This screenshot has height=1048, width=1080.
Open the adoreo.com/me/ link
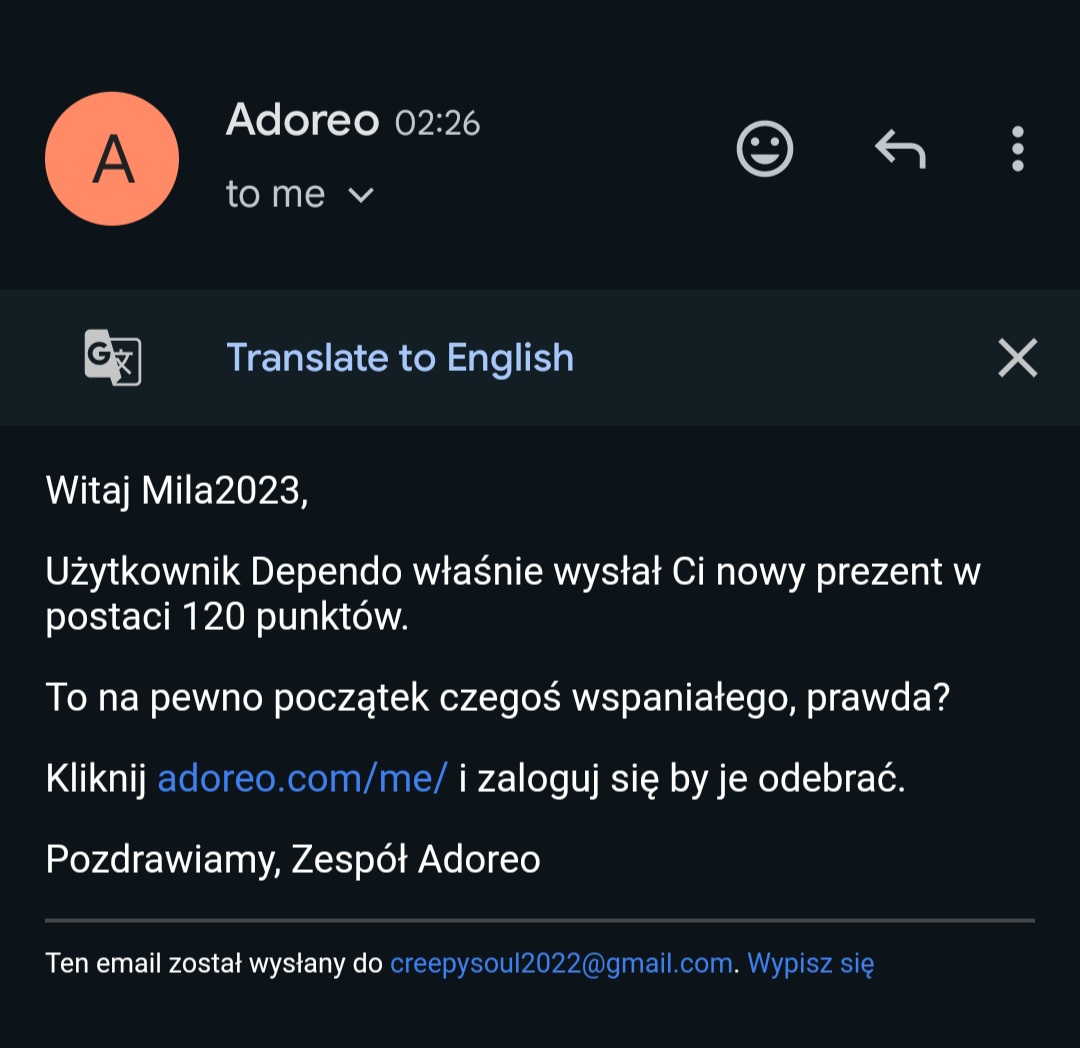pyautogui.click(x=302, y=779)
